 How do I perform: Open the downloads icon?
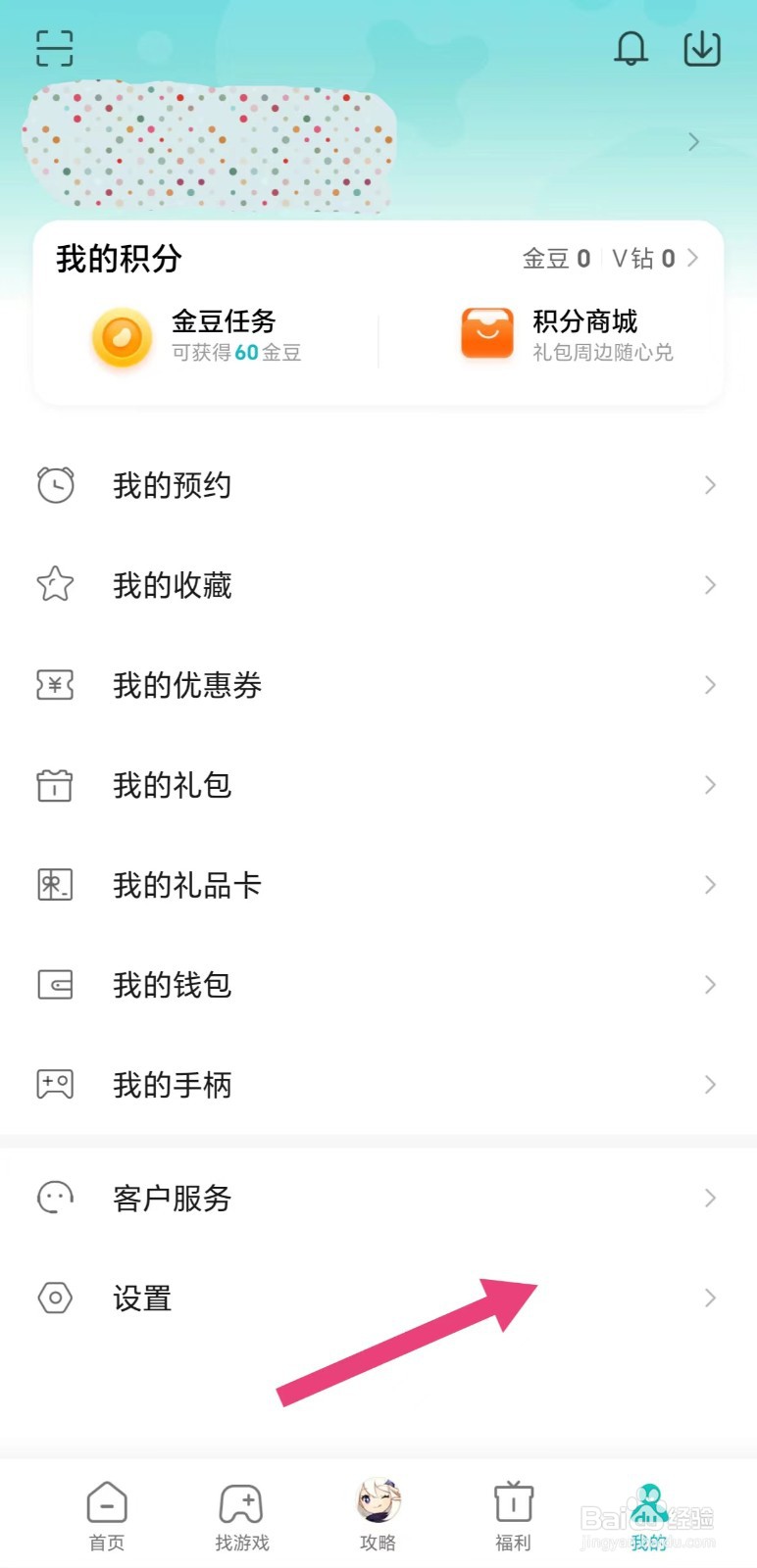tap(702, 48)
